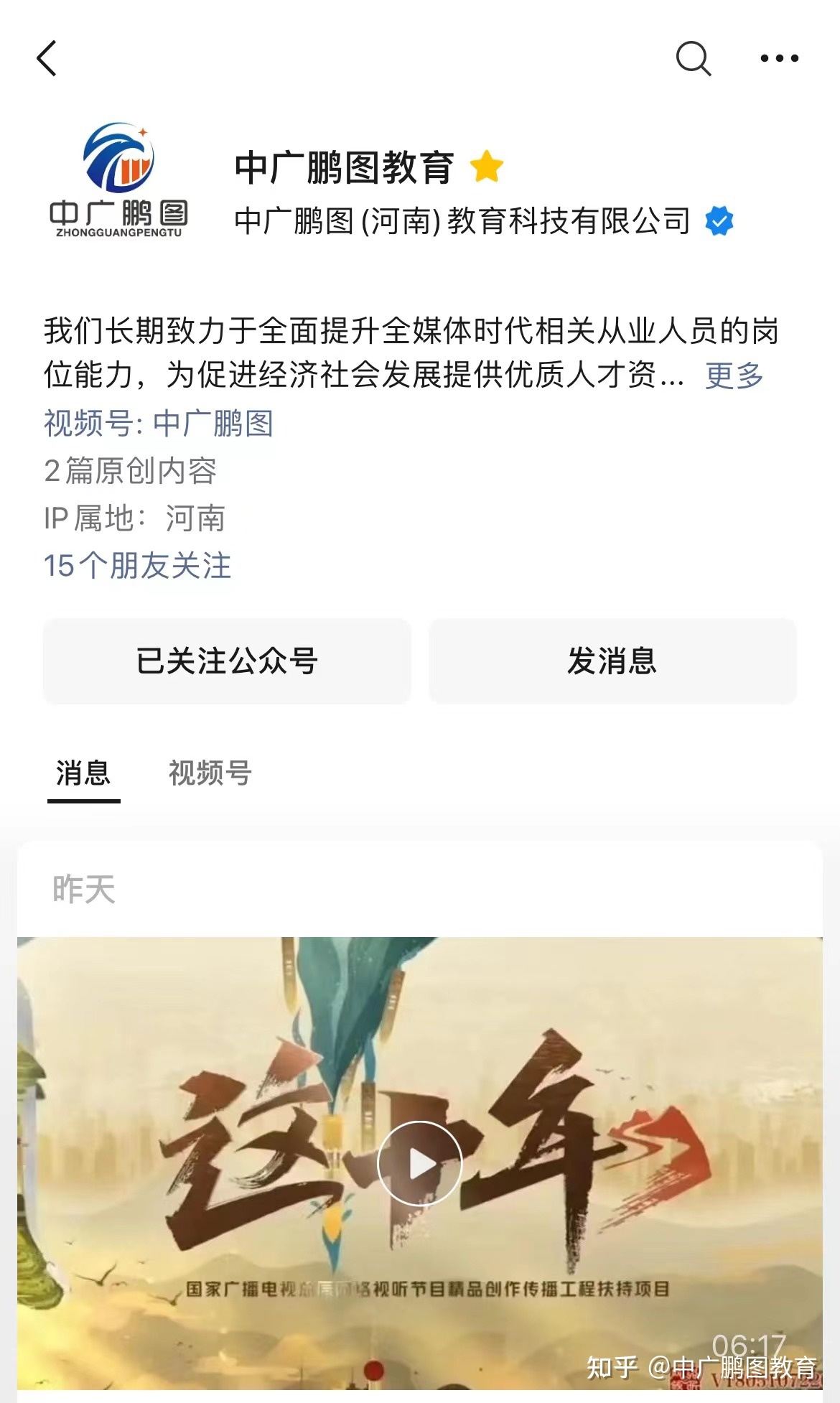Play the 这十年 video

click(420, 1163)
